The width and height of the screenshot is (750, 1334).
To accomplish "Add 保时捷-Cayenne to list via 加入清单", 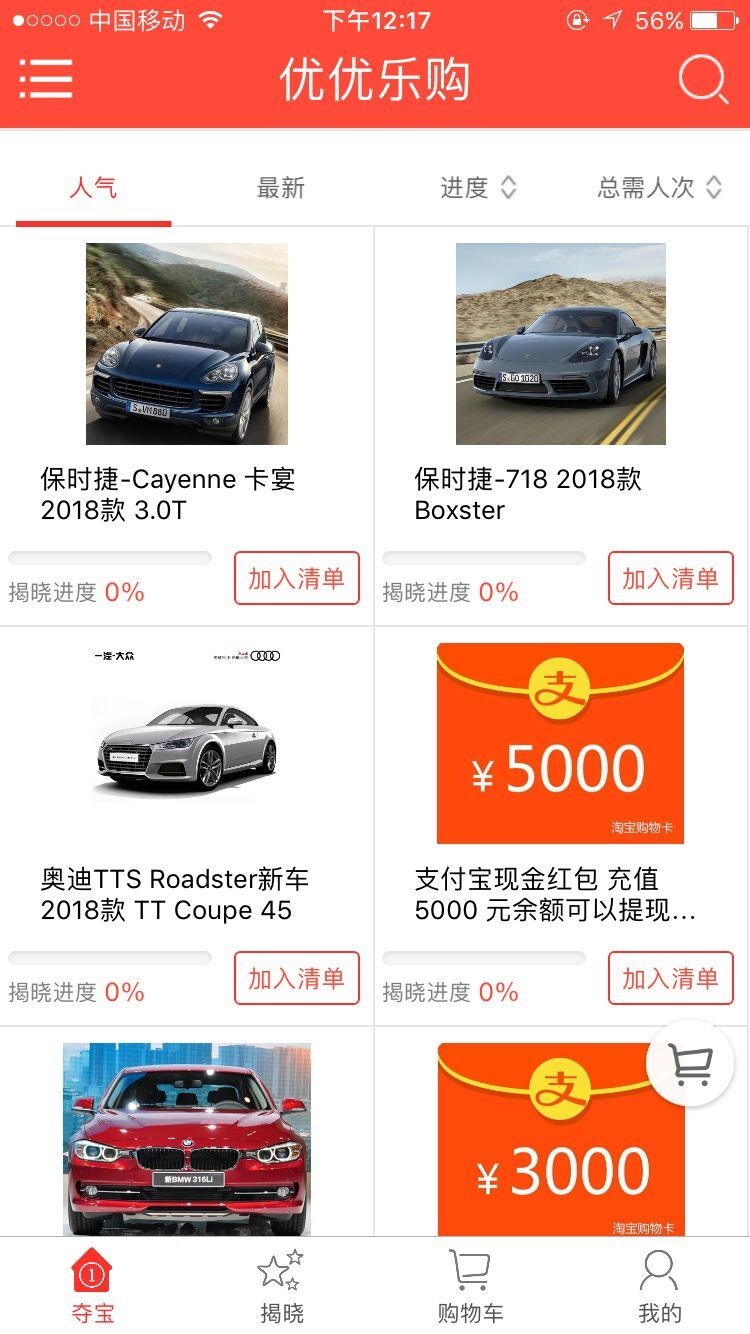I will [296, 578].
